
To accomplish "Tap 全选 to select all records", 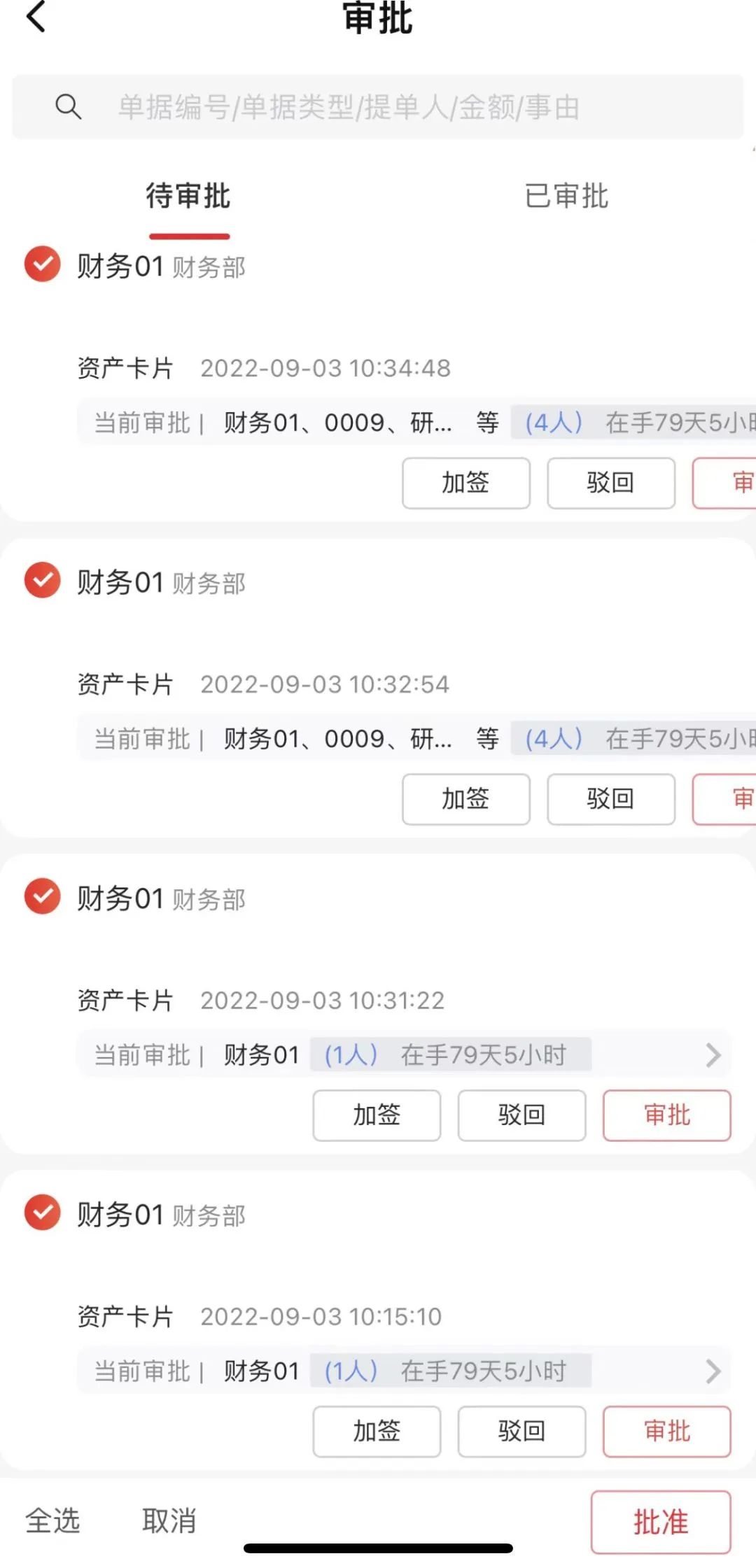I will pyautogui.click(x=53, y=1521).
